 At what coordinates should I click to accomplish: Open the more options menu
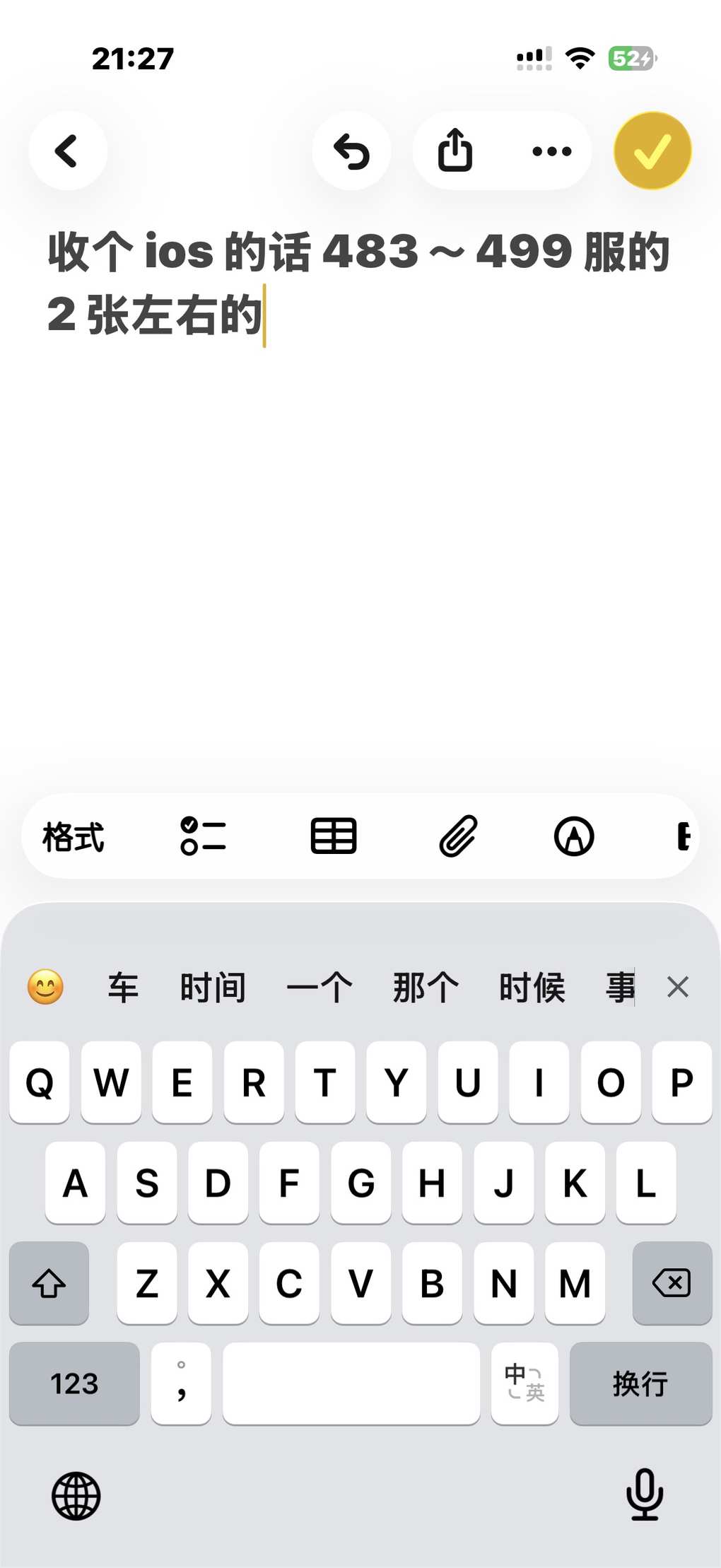(551, 151)
